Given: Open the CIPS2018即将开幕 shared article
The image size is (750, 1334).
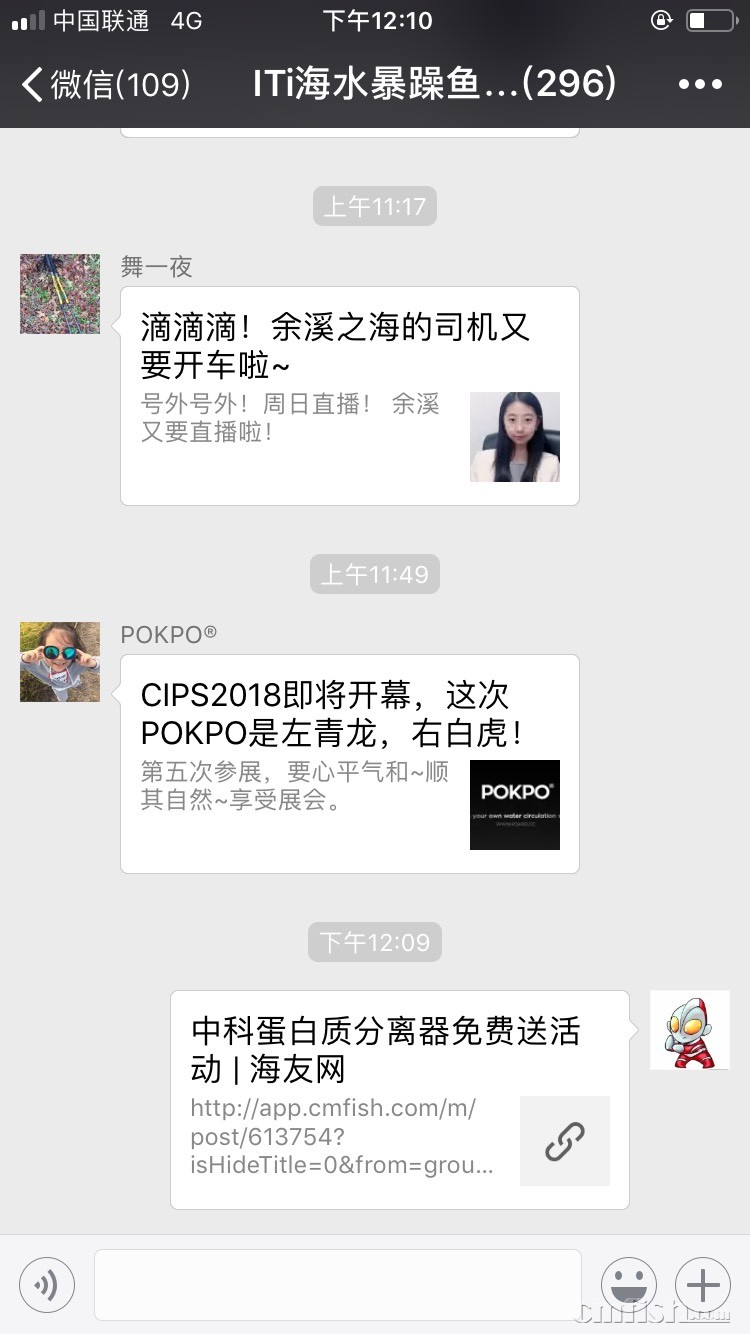Looking at the screenshot, I should (349, 764).
